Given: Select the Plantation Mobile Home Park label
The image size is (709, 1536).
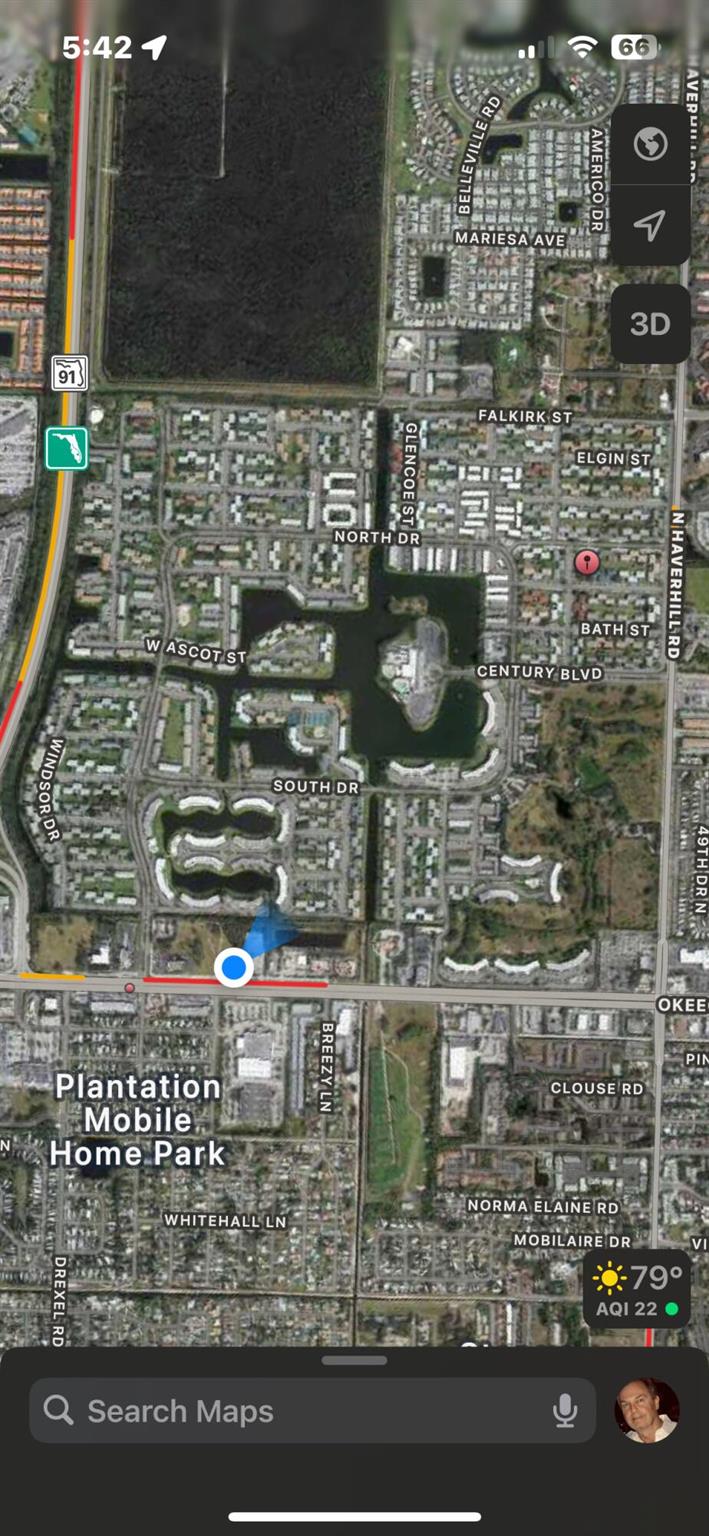Looking at the screenshot, I should point(138,1120).
